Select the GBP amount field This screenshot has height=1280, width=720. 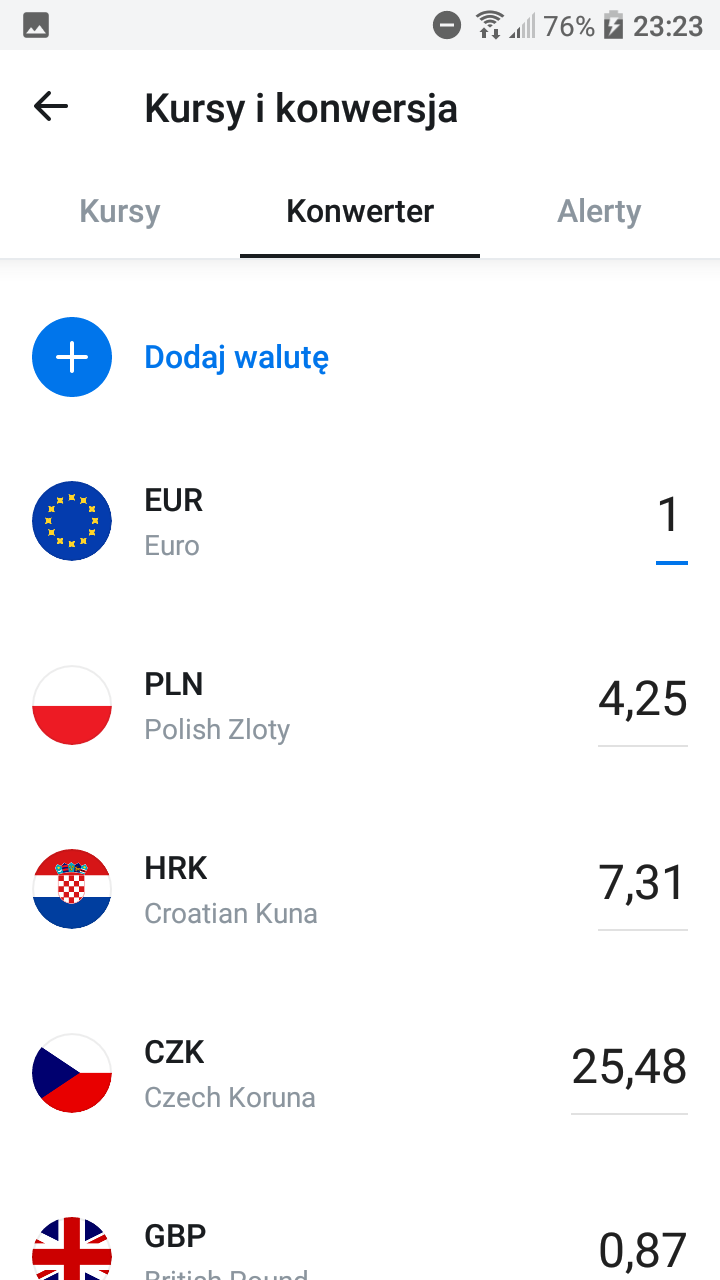pos(643,1250)
